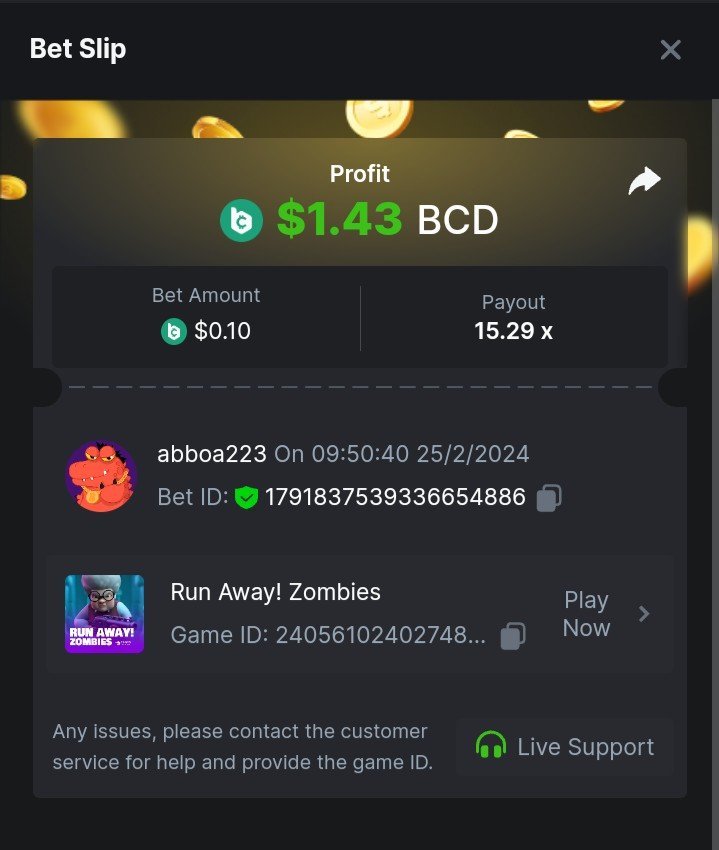Screen dimensions: 719x850
Task: Tap Play Now for Run Away! Zombies
Action: tap(600, 614)
